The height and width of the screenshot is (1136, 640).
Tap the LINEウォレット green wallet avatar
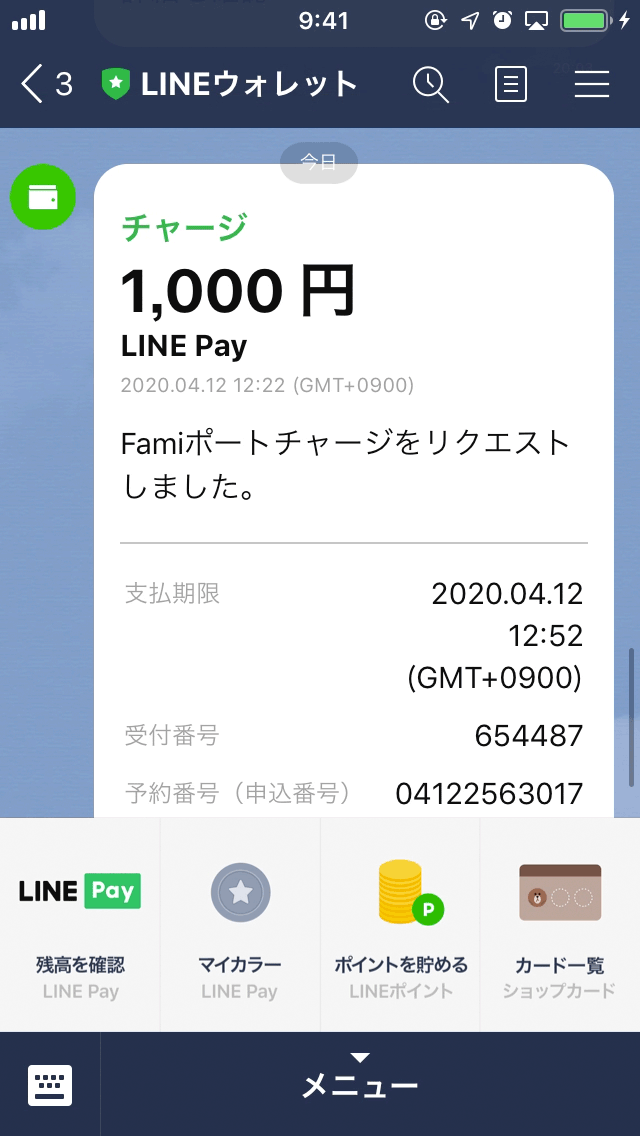tap(43, 197)
